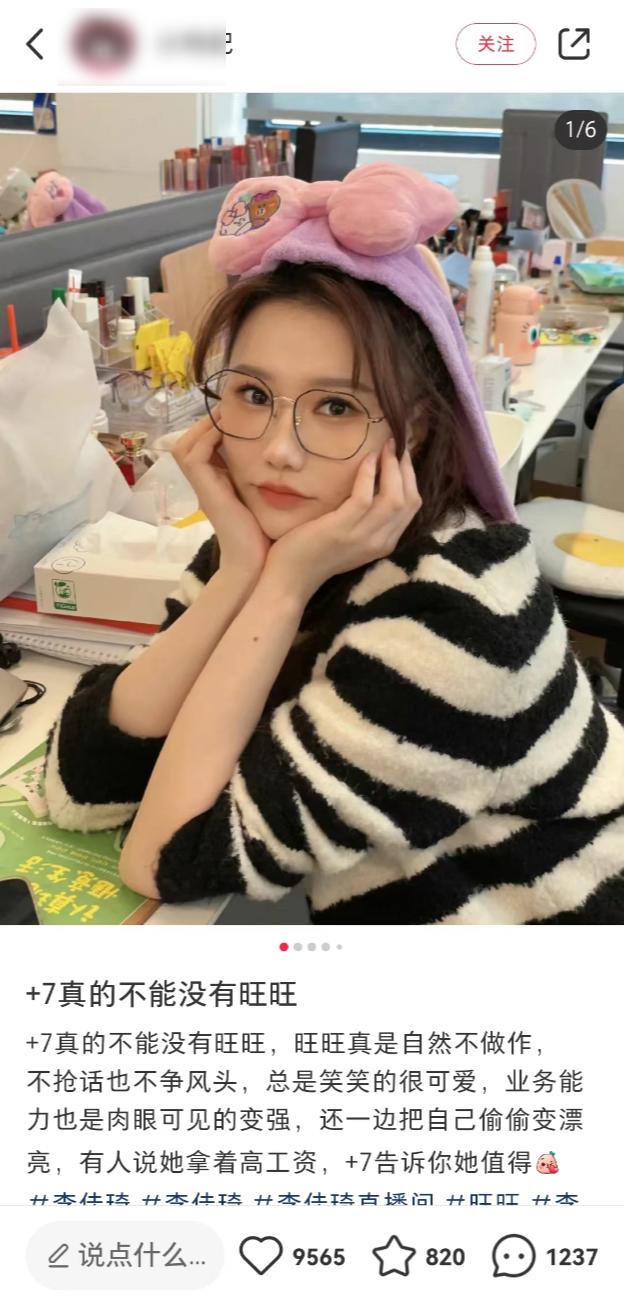Tap the 说点什么 comment field
The width and height of the screenshot is (624, 1302).
(x=126, y=1256)
